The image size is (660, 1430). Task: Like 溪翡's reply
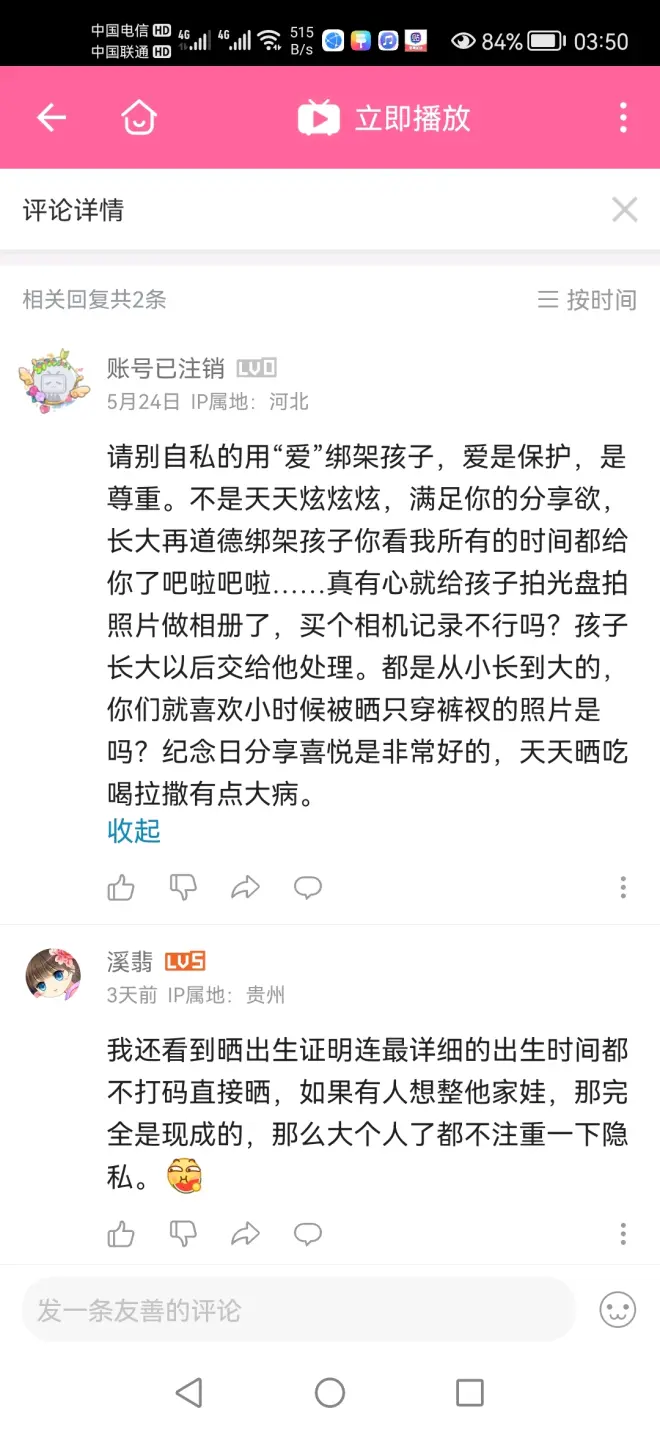121,1234
